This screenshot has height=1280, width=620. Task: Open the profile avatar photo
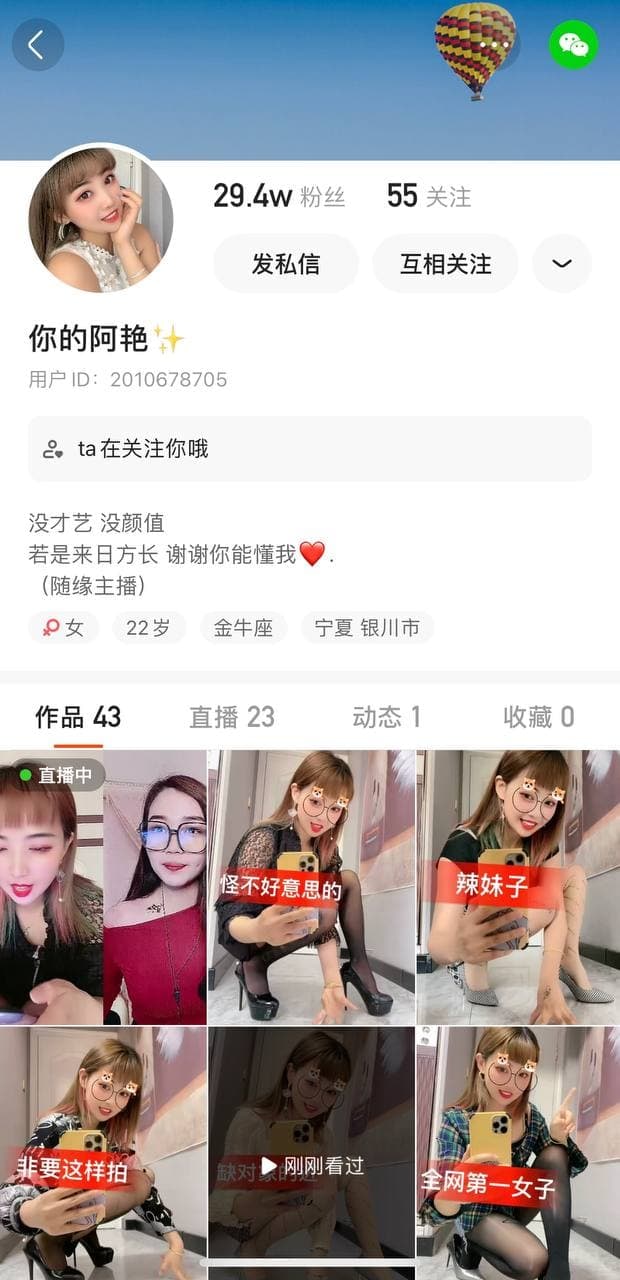101,220
